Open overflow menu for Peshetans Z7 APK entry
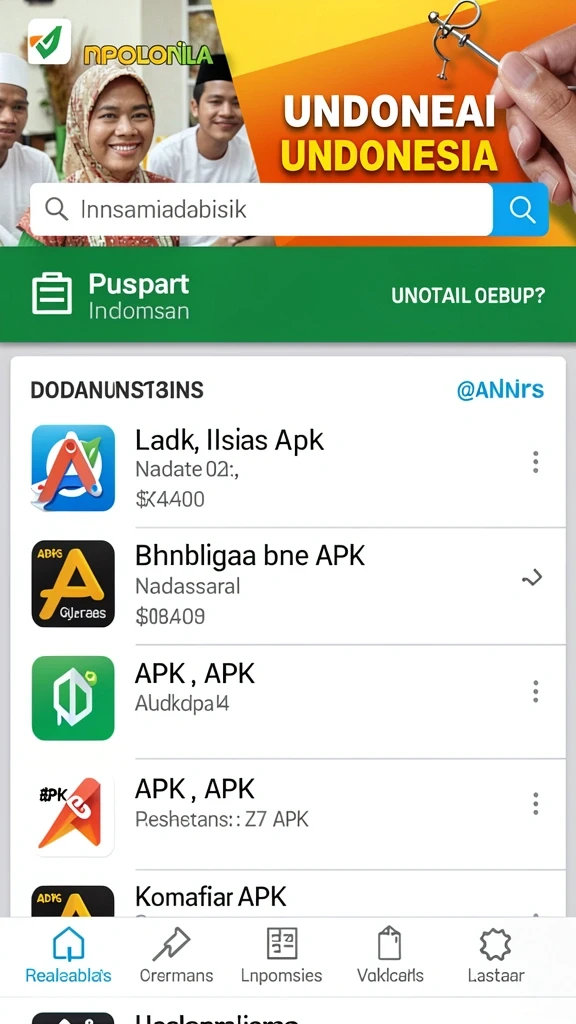The height and width of the screenshot is (1024, 576). tap(536, 804)
